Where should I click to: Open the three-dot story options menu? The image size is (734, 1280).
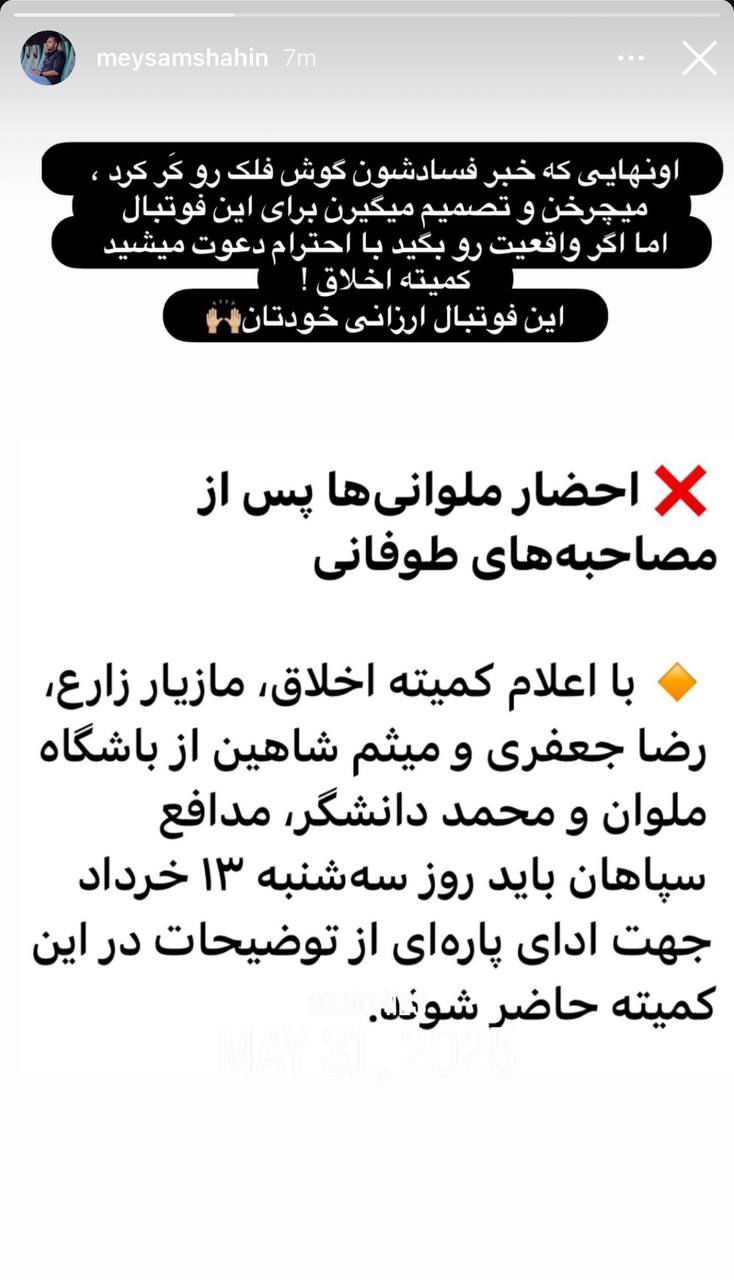coord(631,58)
